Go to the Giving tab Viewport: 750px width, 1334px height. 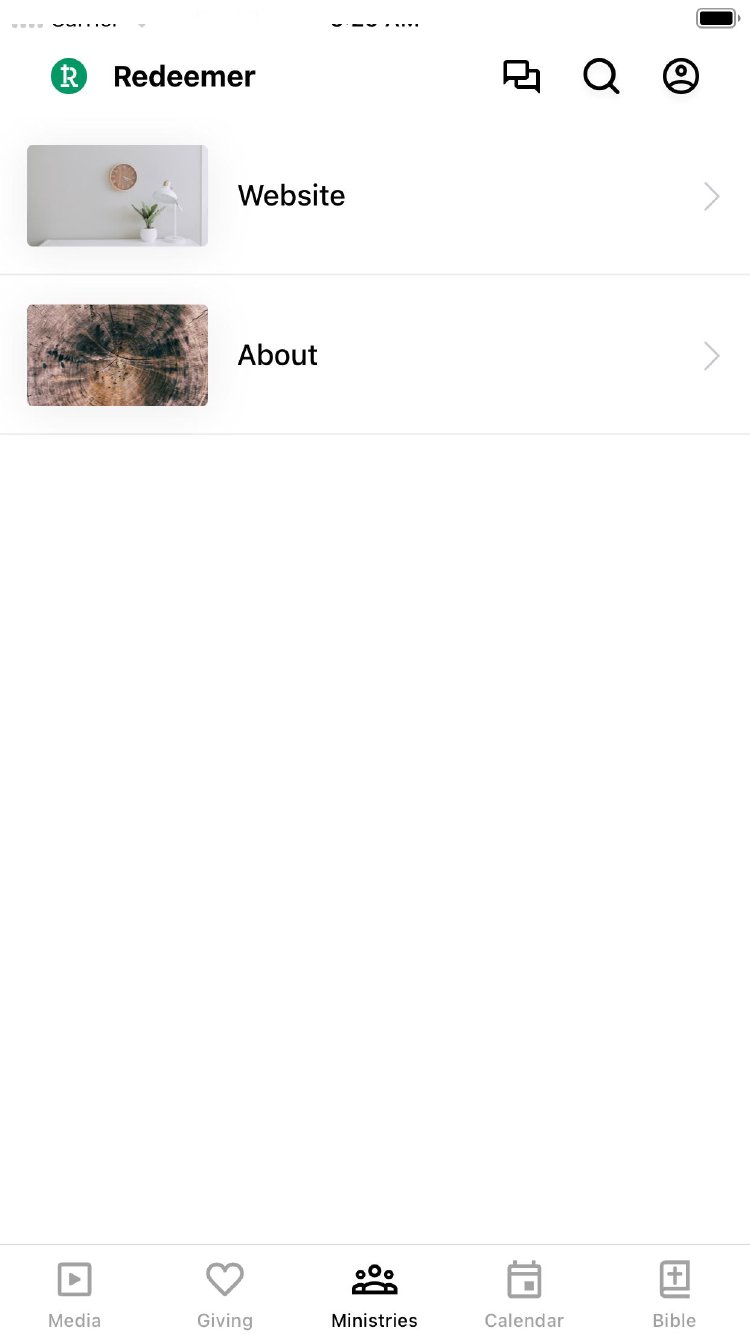(x=225, y=1294)
